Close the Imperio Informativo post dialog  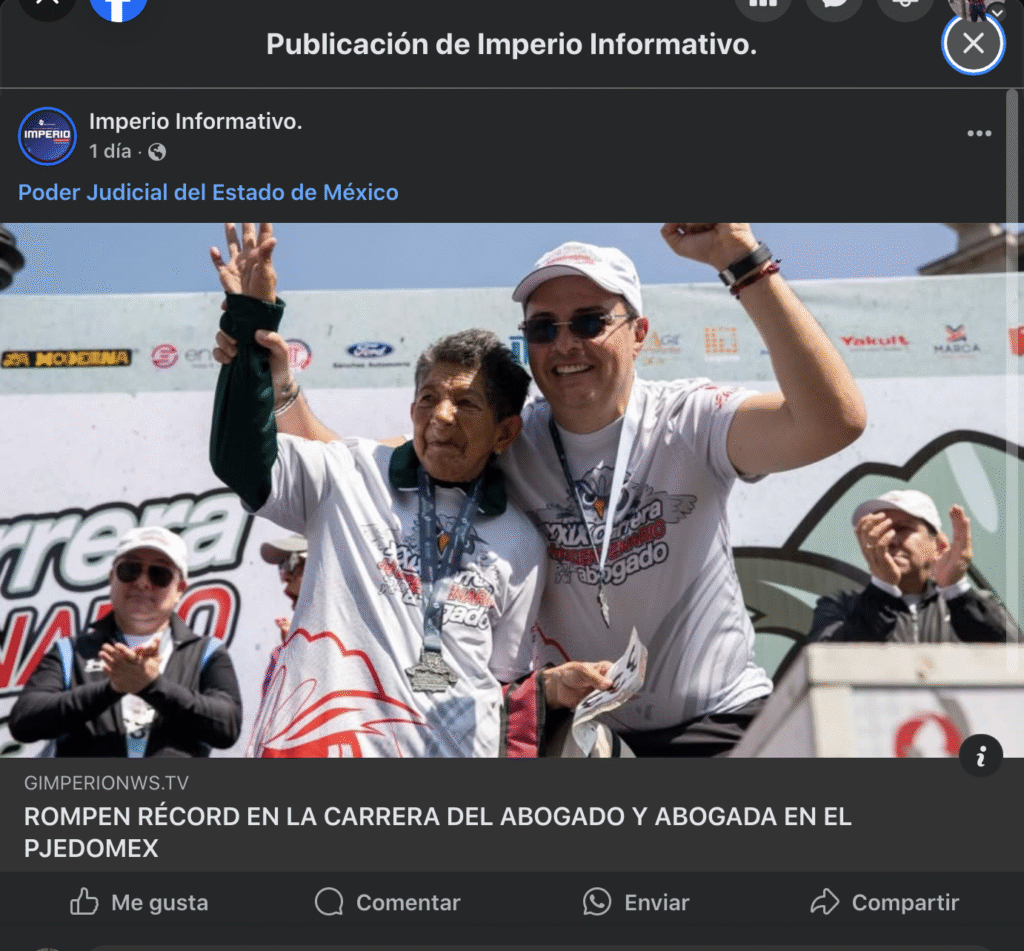[973, 43]
